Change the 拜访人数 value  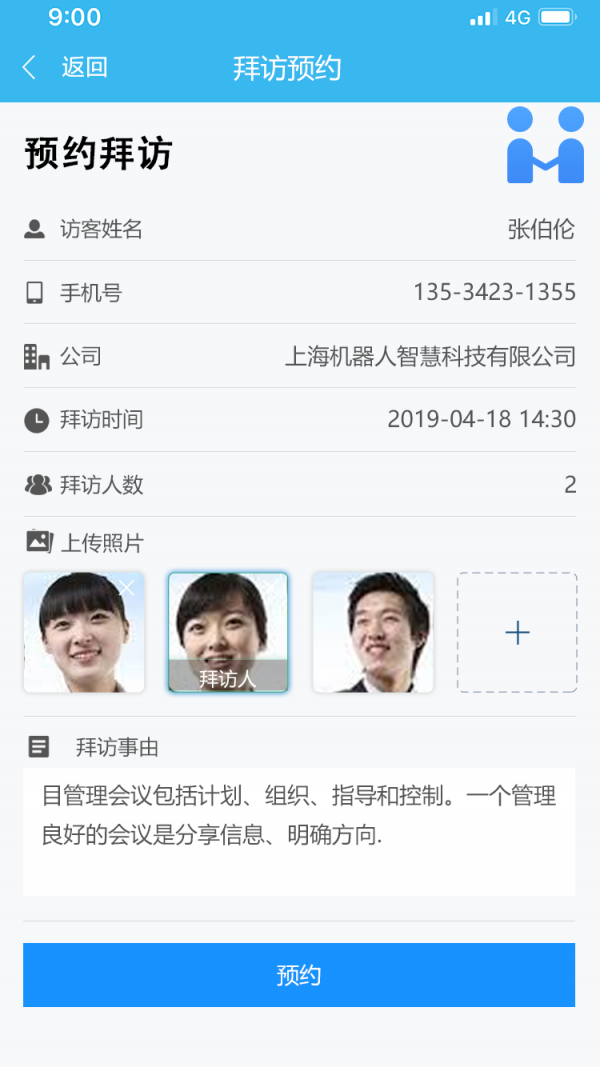(570, 485)
